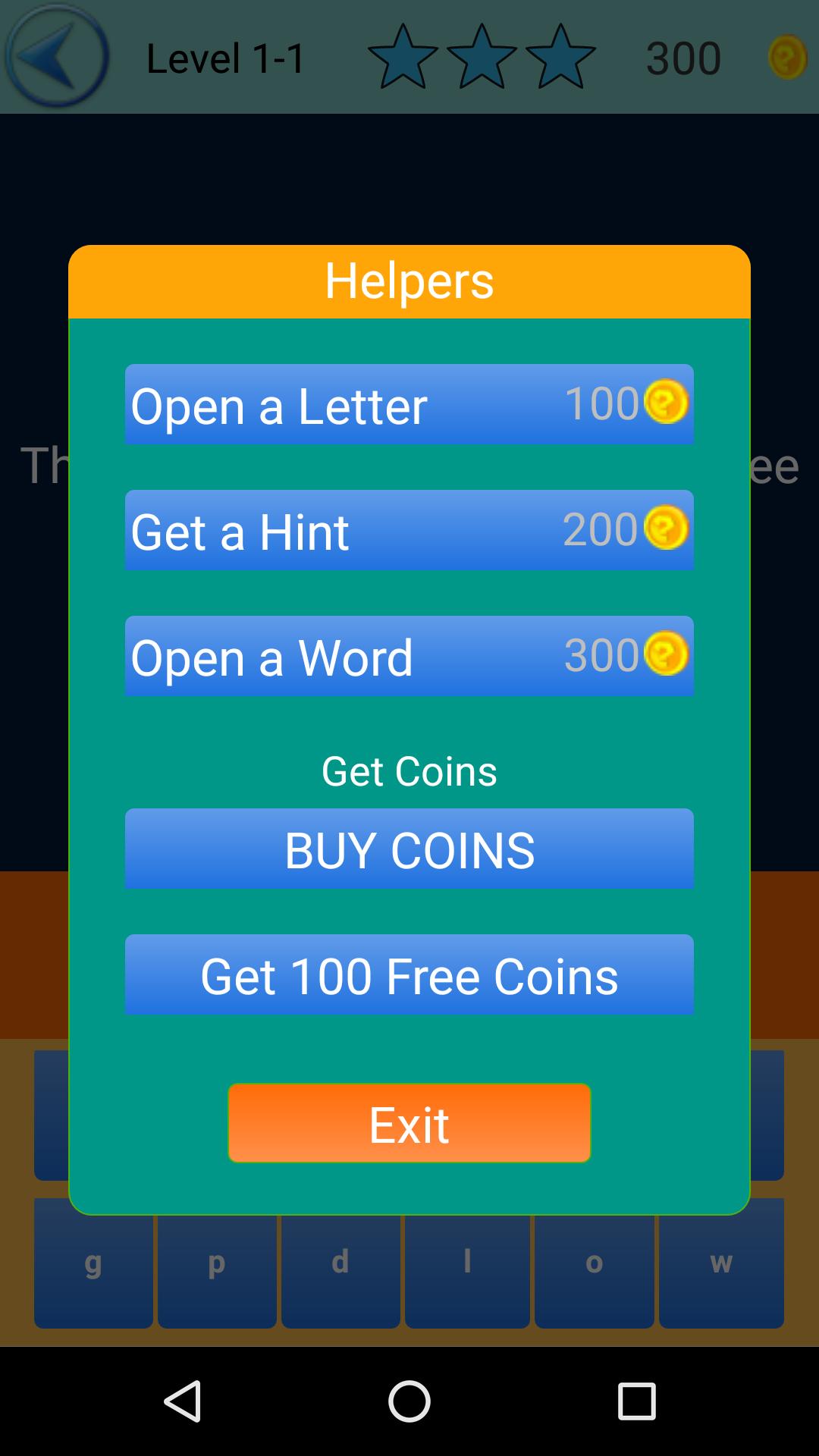Exit the Helpers dialog

tap(409, 1123)
